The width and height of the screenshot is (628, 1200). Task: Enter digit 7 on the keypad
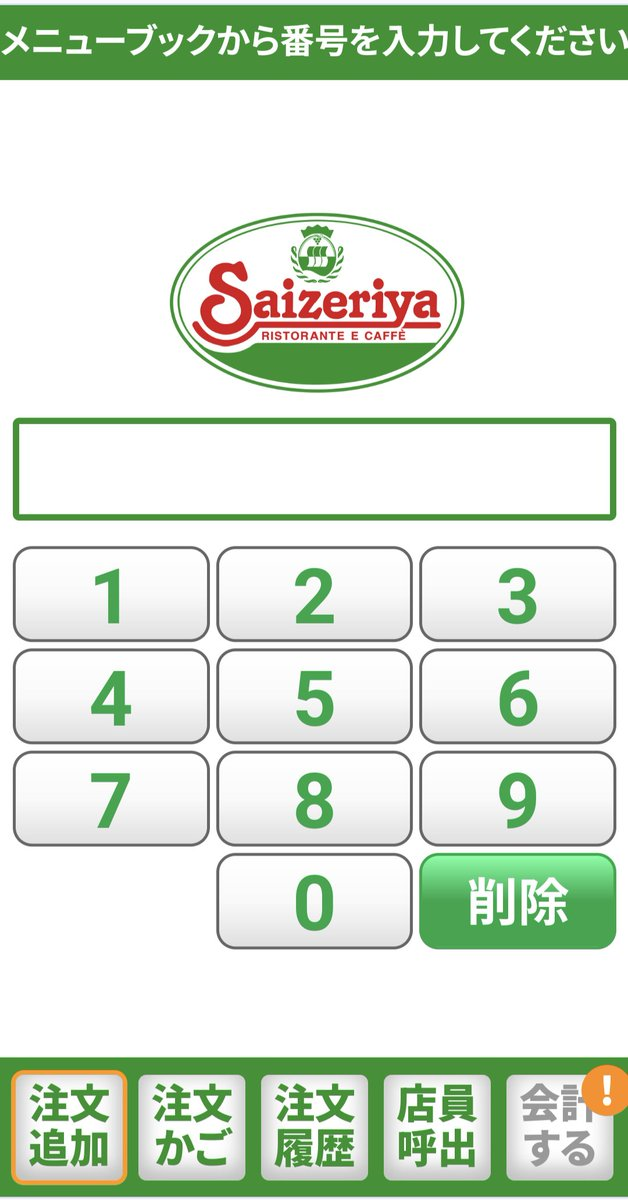tap(111, 799)
